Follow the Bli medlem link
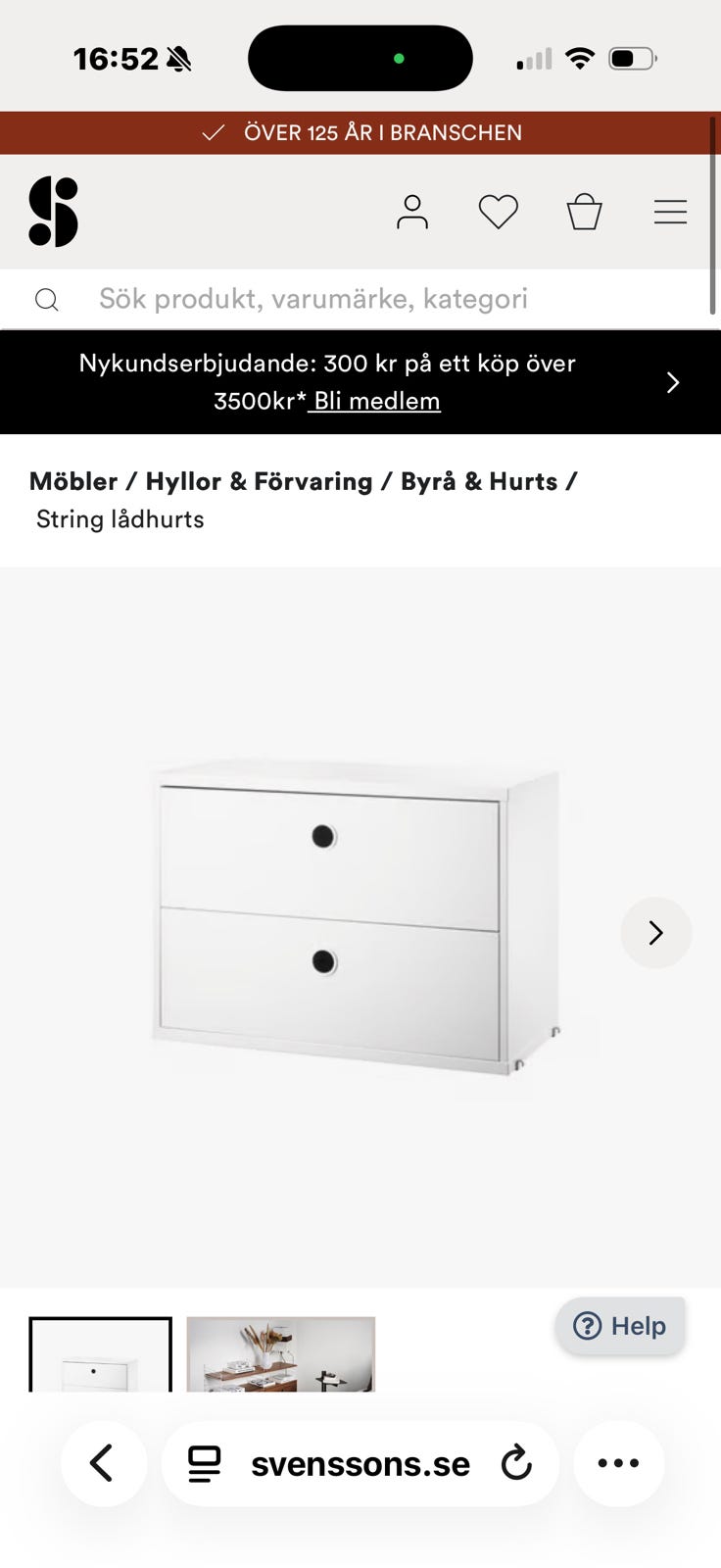The height and width of the screenshot is (1568, 721). (376, 402)
